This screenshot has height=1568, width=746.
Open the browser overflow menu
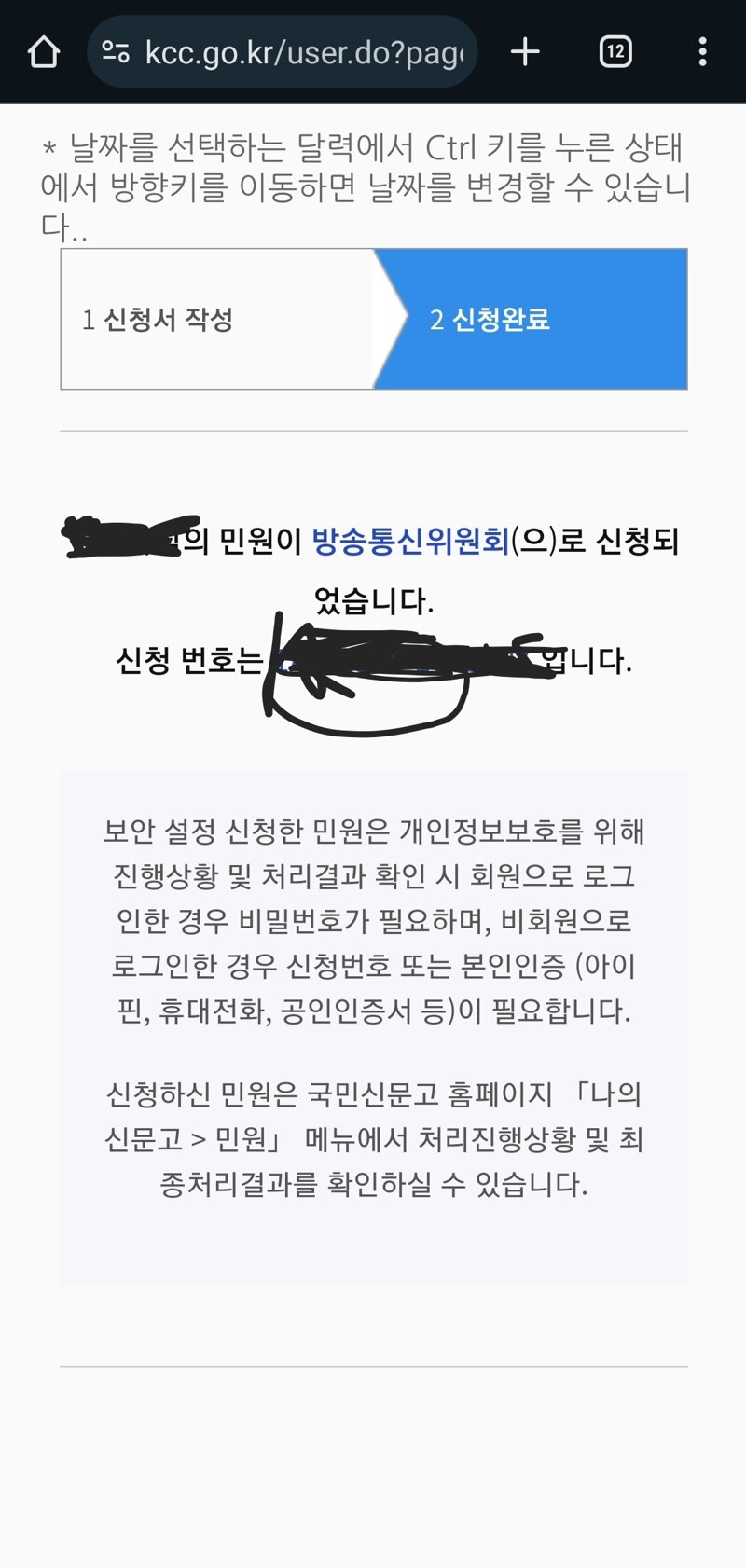click(x=702, y=51)
